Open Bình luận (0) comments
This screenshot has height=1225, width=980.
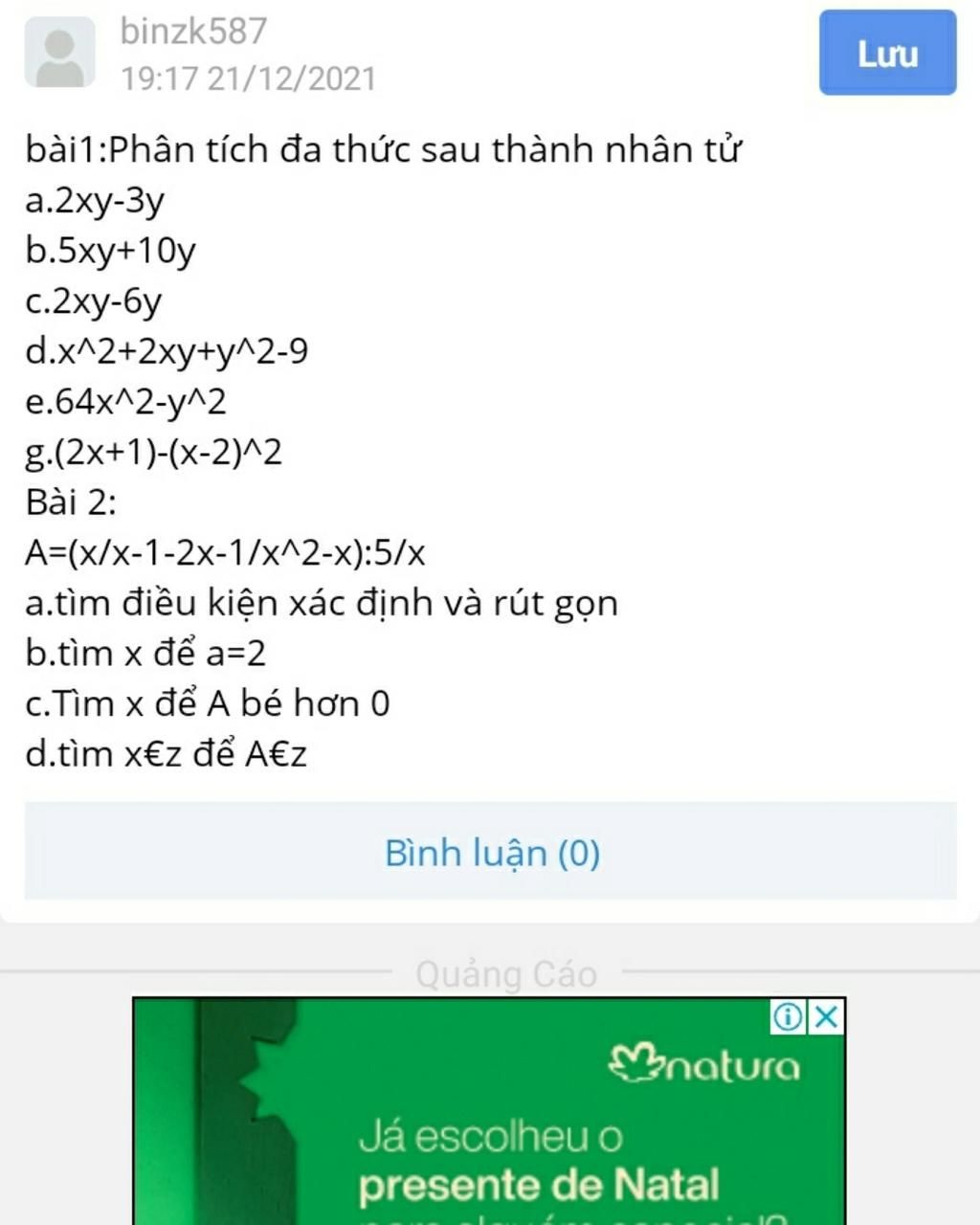point(491,853)
